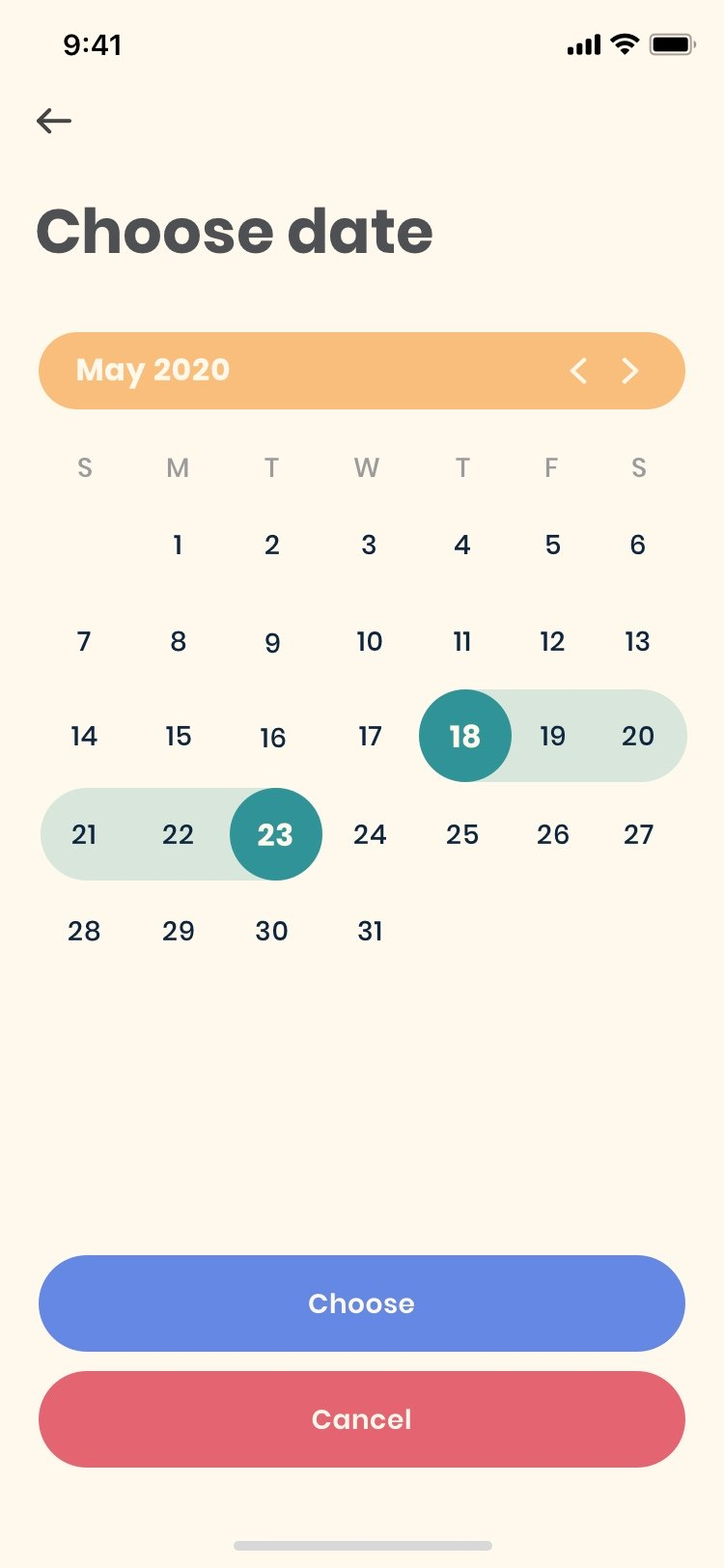This screenshot has width=724, height=1568.
Task: Tap day 21 in the highlighted range
Action: coord(84,834)
